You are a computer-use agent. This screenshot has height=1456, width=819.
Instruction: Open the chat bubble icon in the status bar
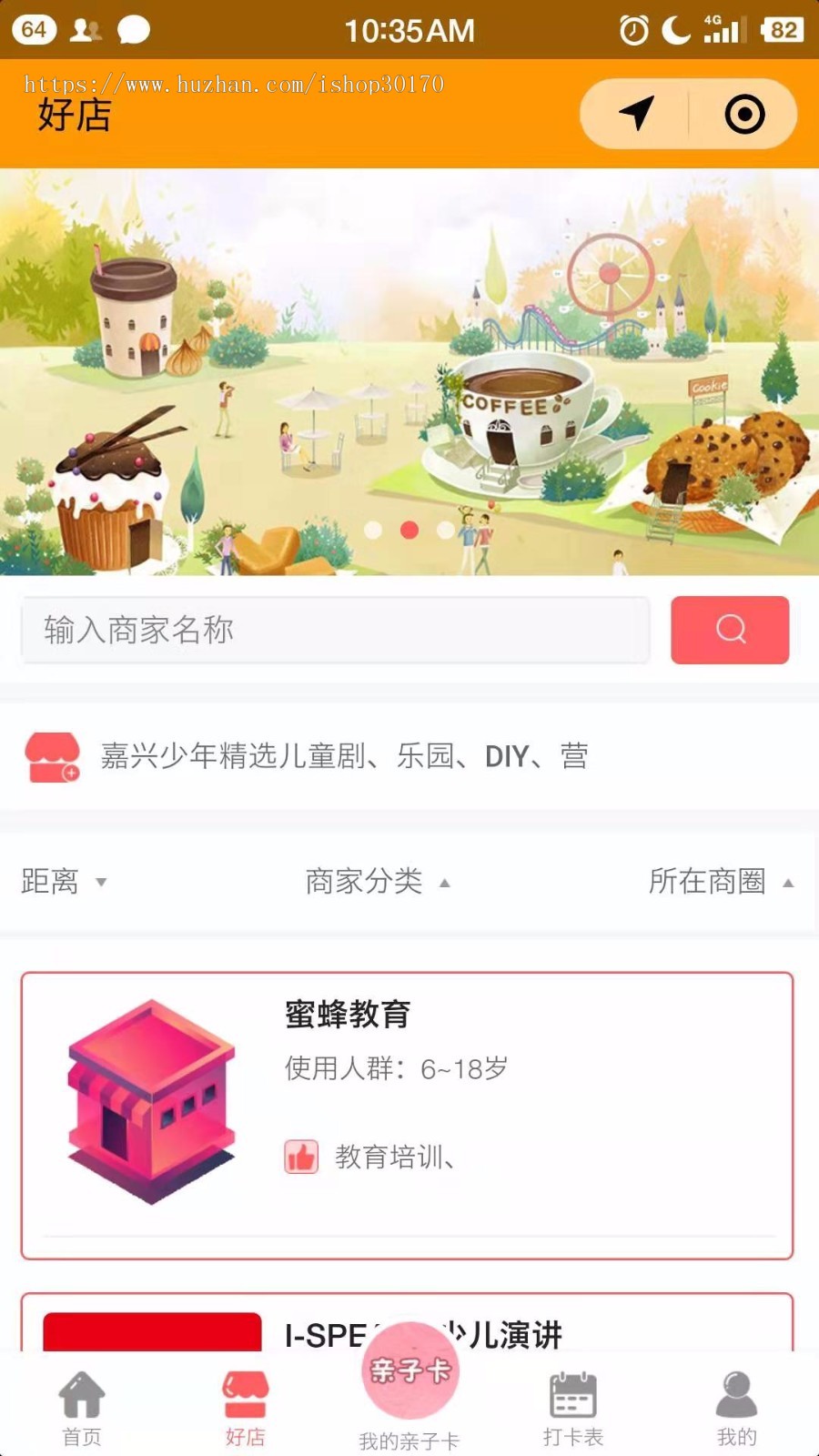click(x=133, y=30)
